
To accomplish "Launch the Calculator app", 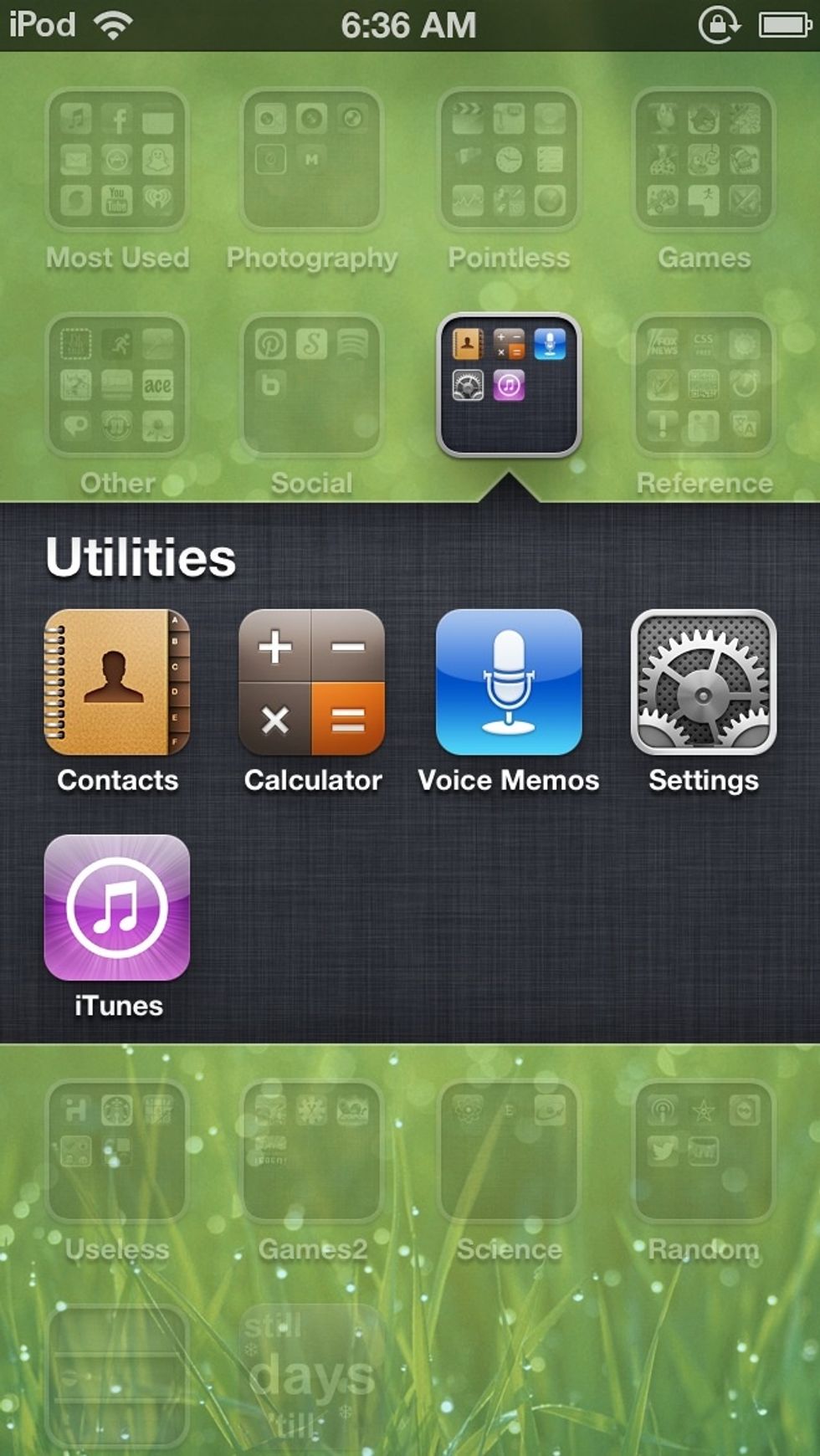I will click(x=312, y=682).
